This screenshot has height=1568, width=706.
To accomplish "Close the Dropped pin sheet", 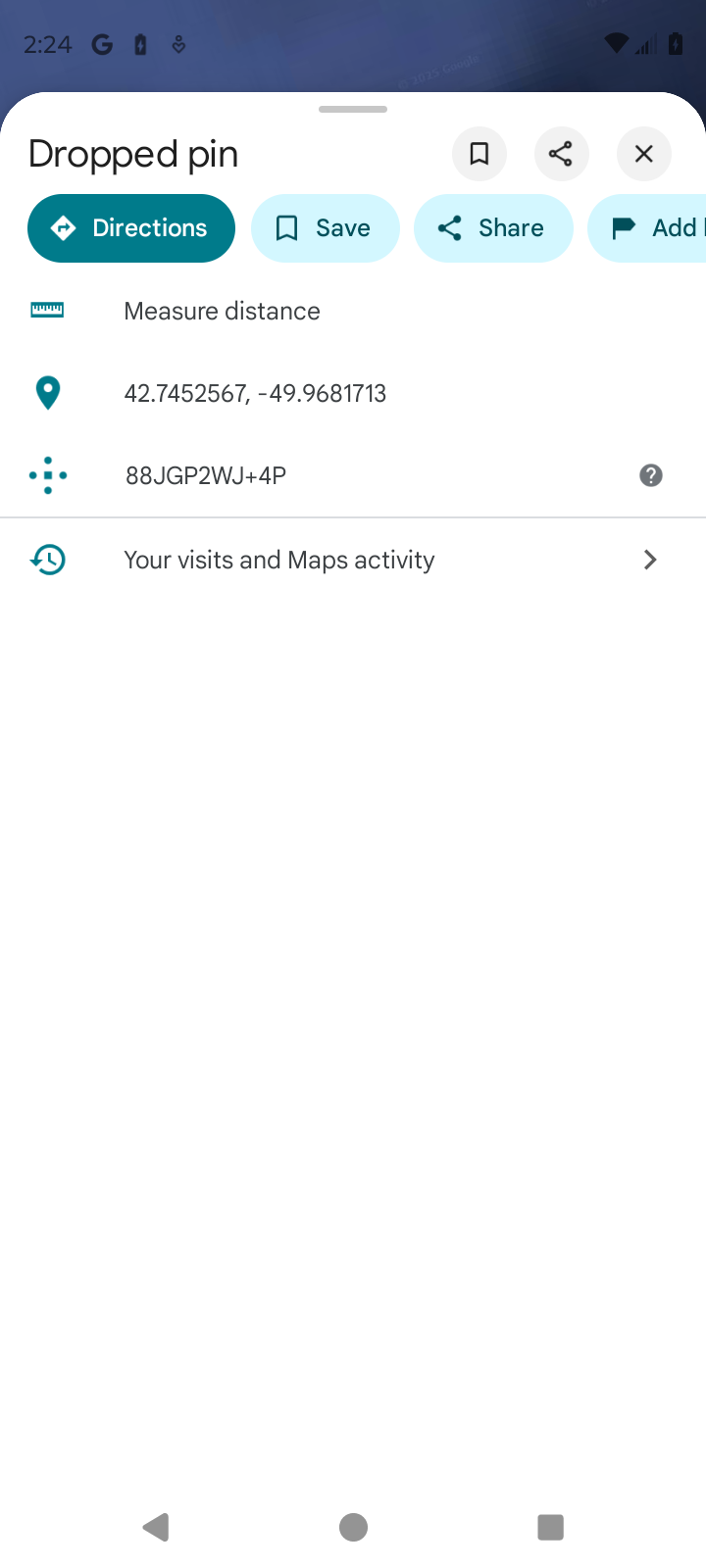I will (x=643, y=154).
